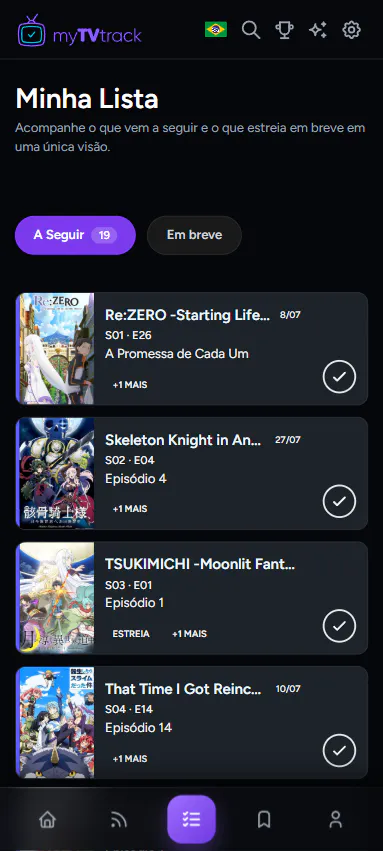Screen dimensions: 383x851
Task: Switch to the Em breve tab
Action: (x=194, y=235)
